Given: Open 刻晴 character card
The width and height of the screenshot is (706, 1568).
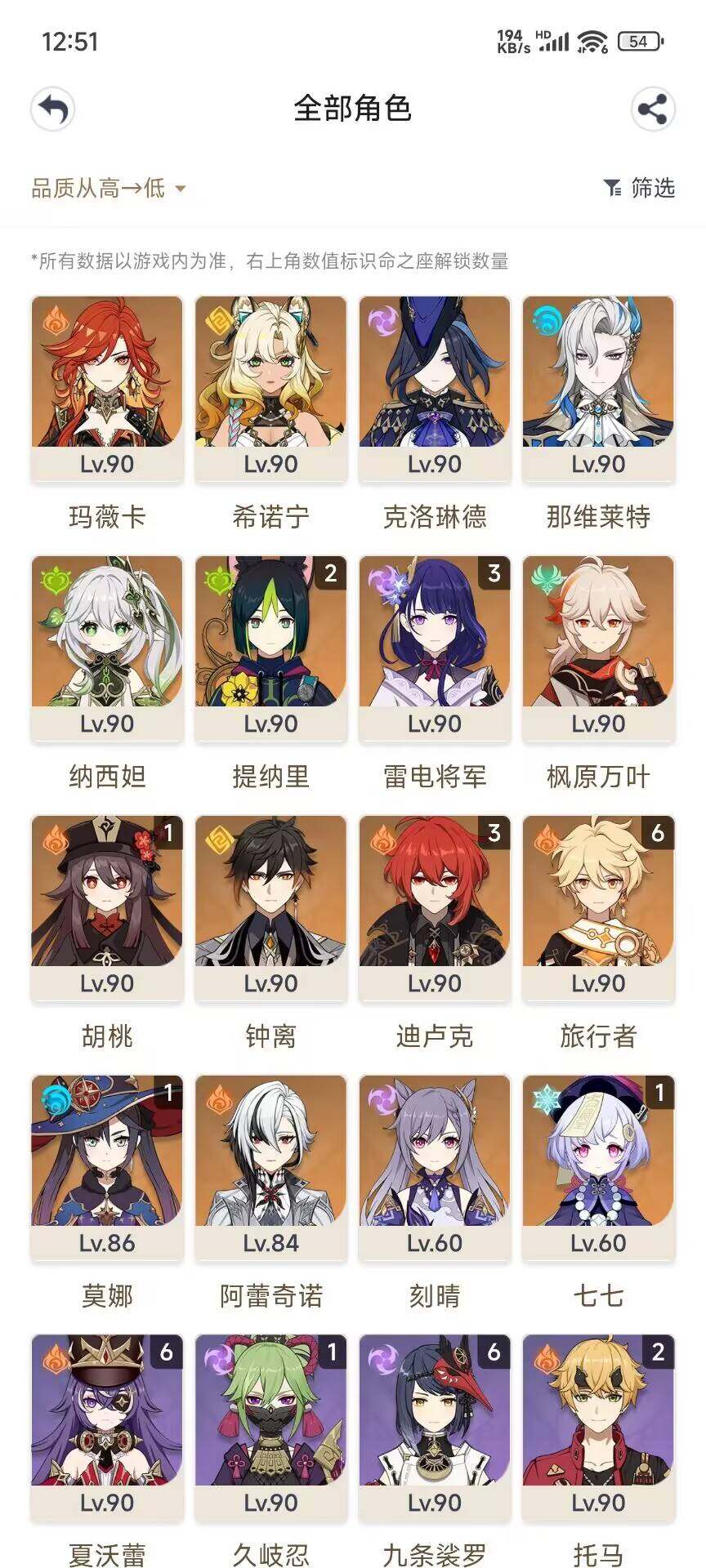Looking at the screenshot, I should coord(435,1169).
